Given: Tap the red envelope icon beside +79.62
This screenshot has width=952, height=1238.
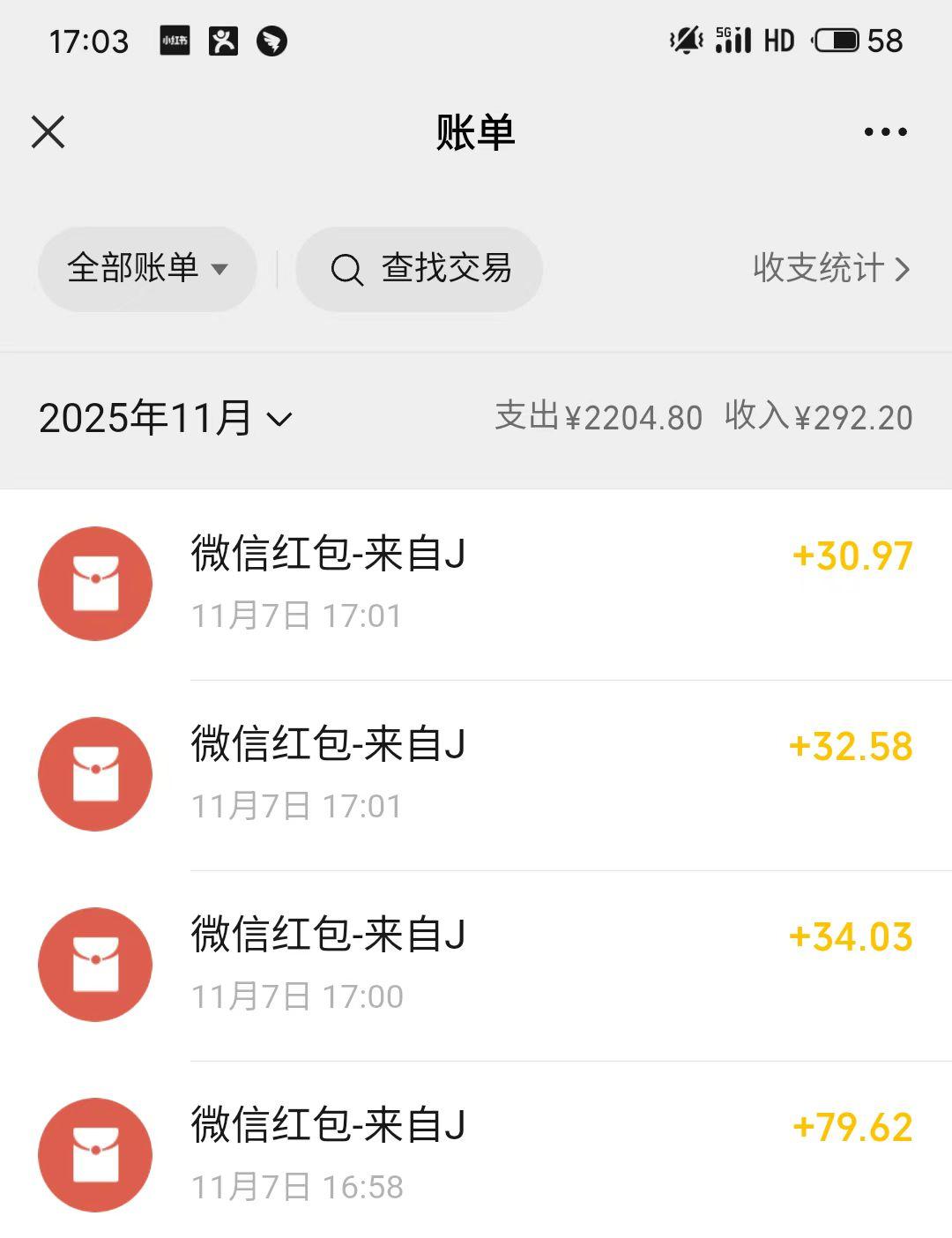Looking at the screenshot, I should (x=95, y=1153).
